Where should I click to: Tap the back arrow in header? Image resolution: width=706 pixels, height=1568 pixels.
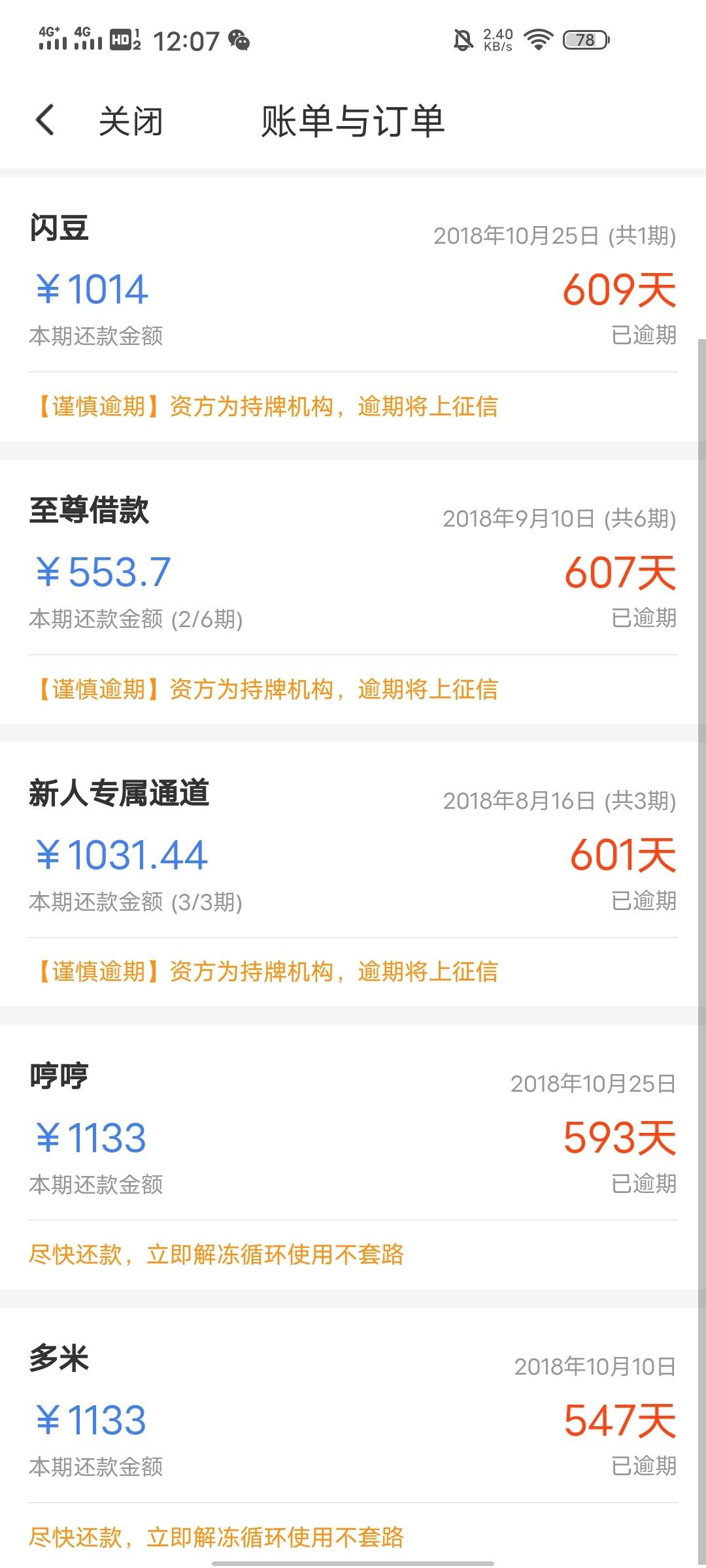pyautogui.click(x=45, y=120)
